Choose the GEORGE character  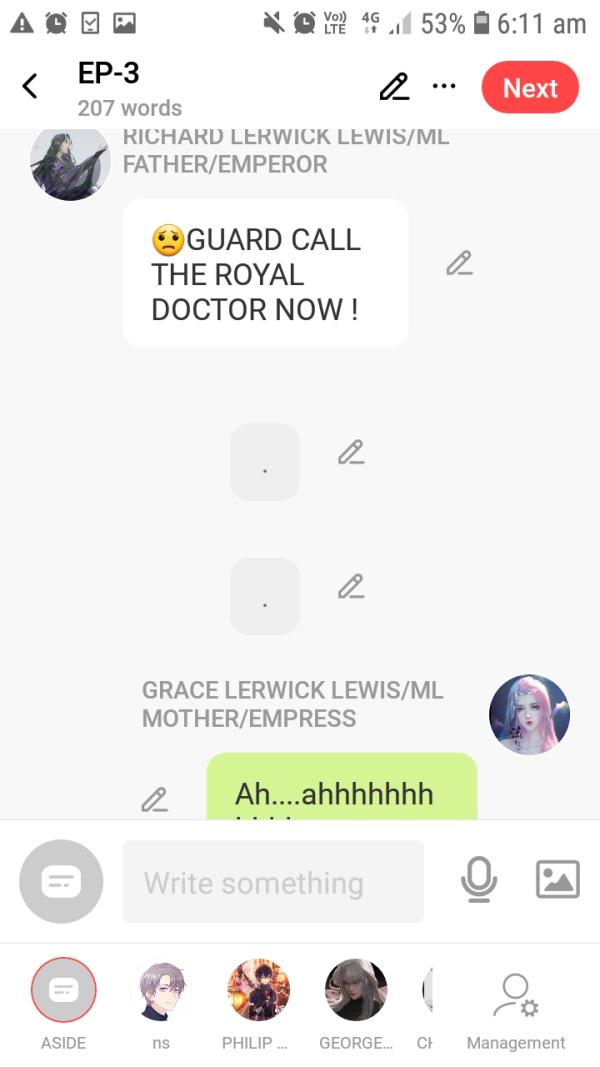356,990
